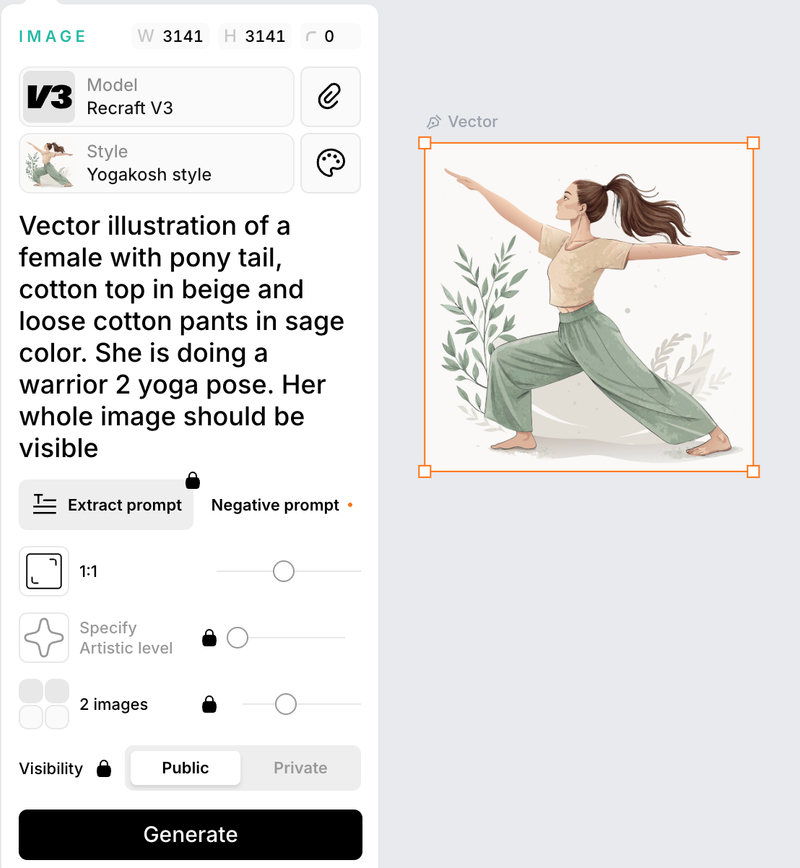Open the Recraft V3 model selector
The height and width of the screenshot is (868, 800).
(x=156, y=97)
